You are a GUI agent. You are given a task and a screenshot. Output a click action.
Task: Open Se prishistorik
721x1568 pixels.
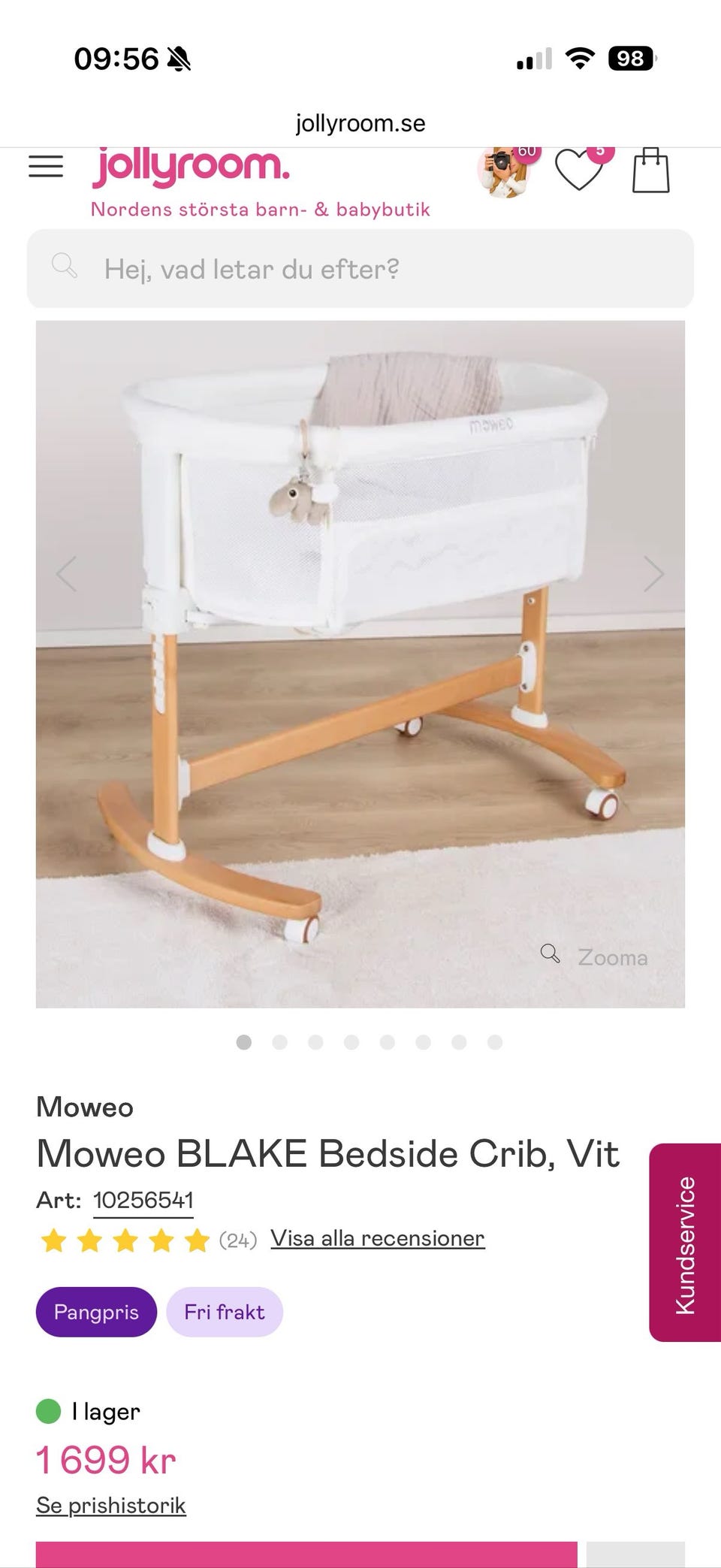[x=111, y=1505]
